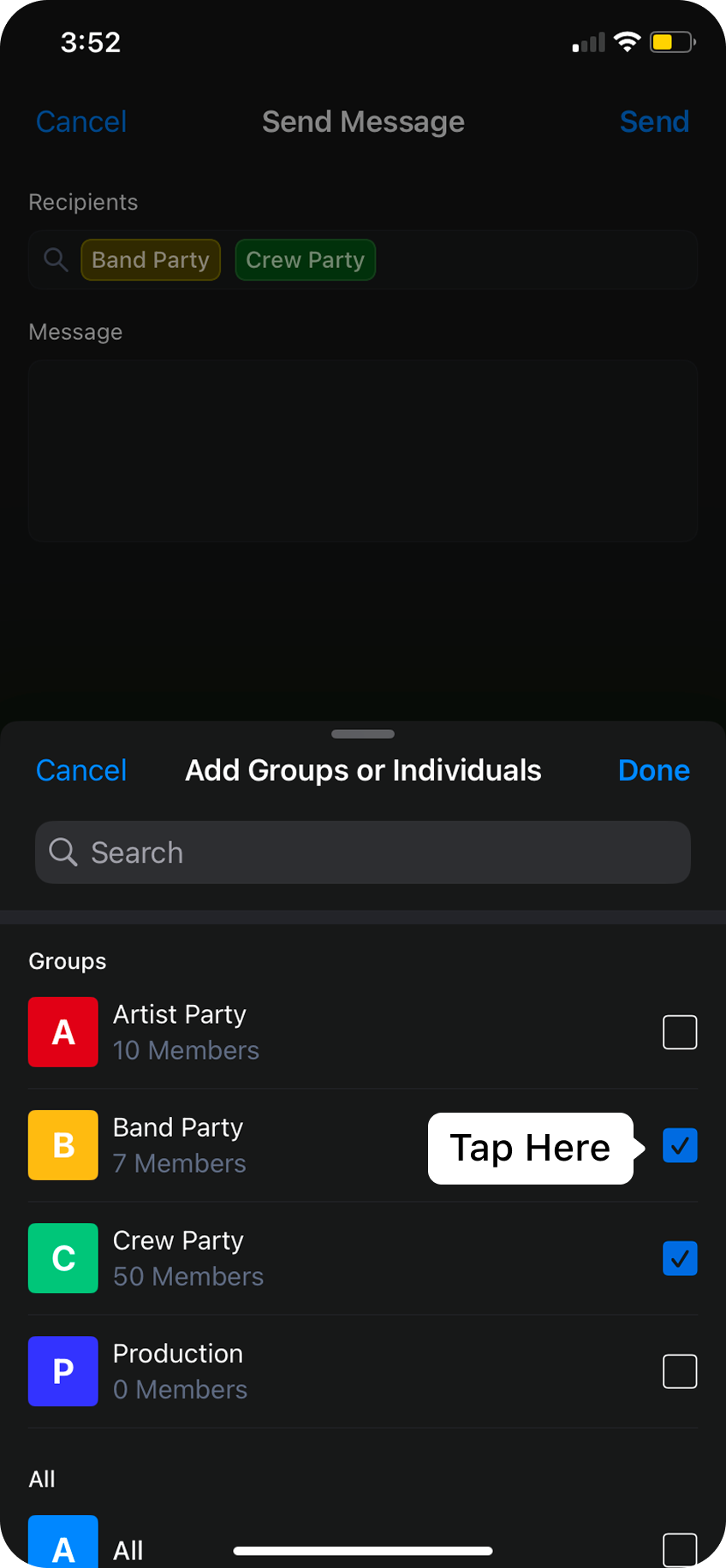Tap Done in the Add Groups sheet
726x1568 pixels.
pyautogui.click(x=653, y=770)
